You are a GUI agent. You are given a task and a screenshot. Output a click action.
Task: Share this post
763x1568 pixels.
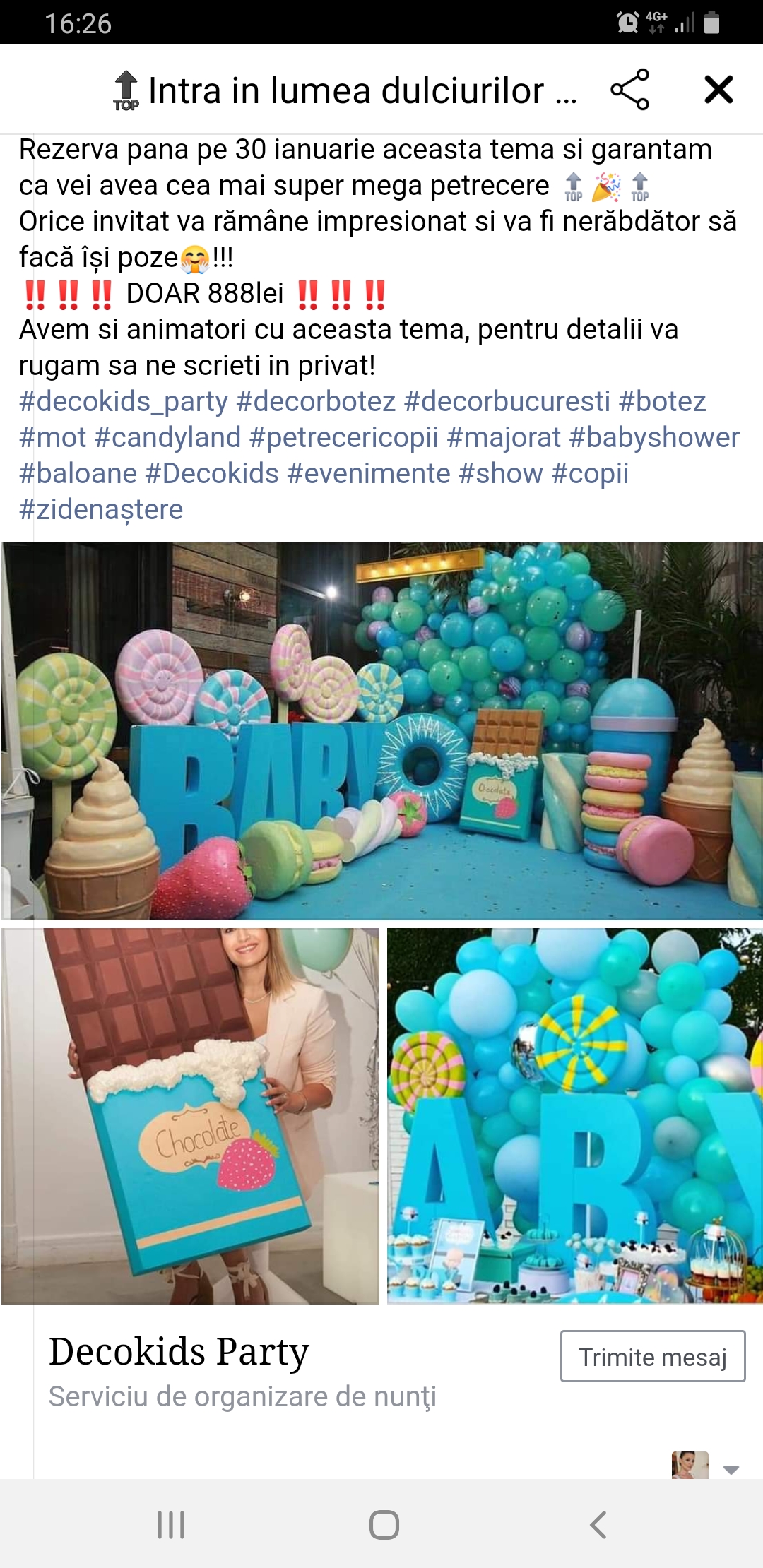[629, 90]
